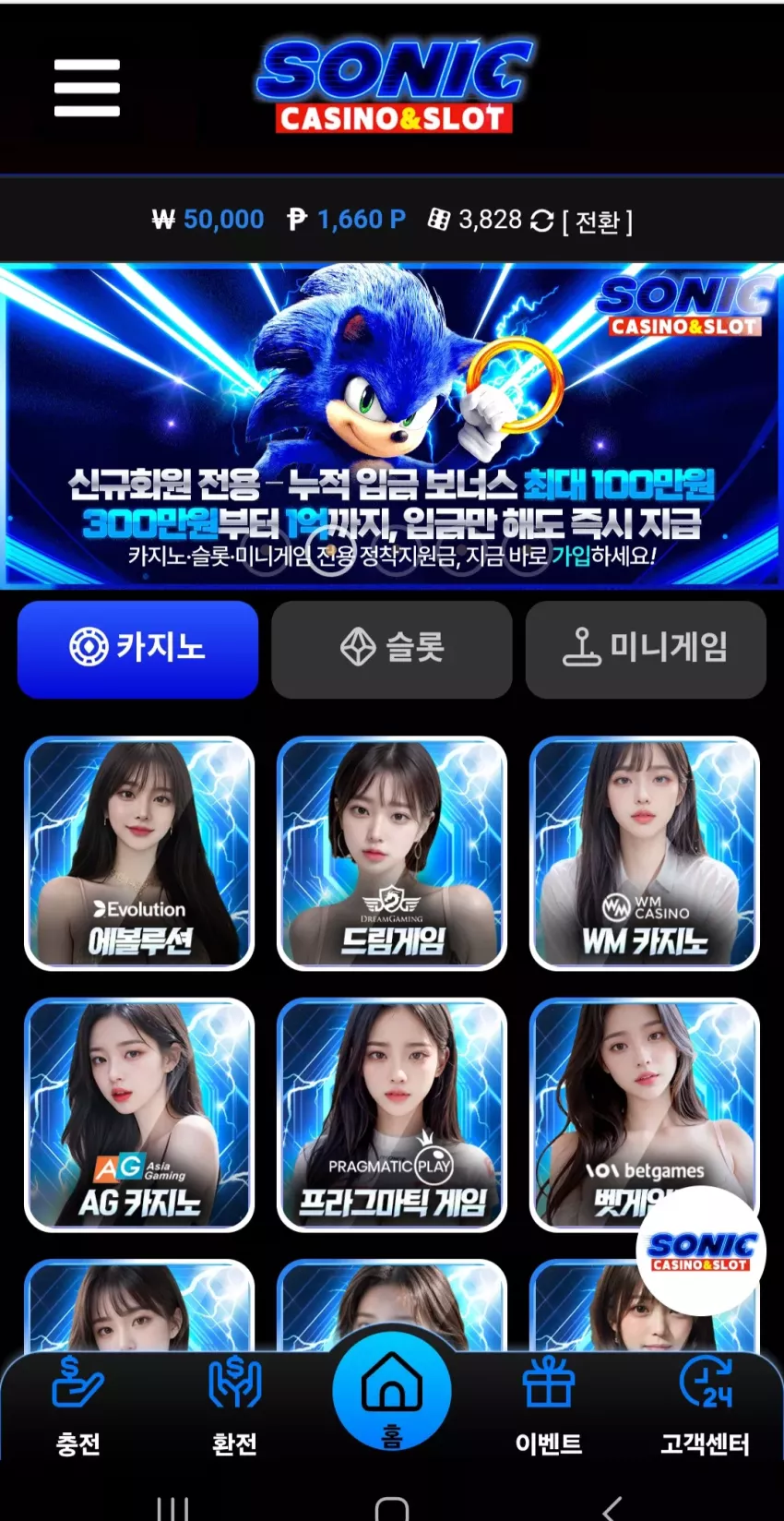Open the Evolution 에볼루션 game card
This screenshot has height=1521, width=784.
click(139, 853)
